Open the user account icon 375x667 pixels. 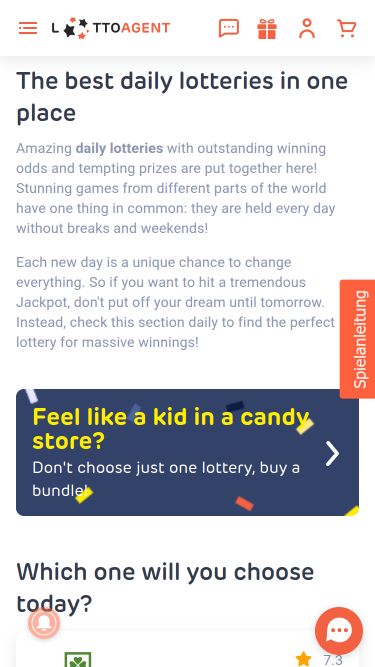coord(307,29)
